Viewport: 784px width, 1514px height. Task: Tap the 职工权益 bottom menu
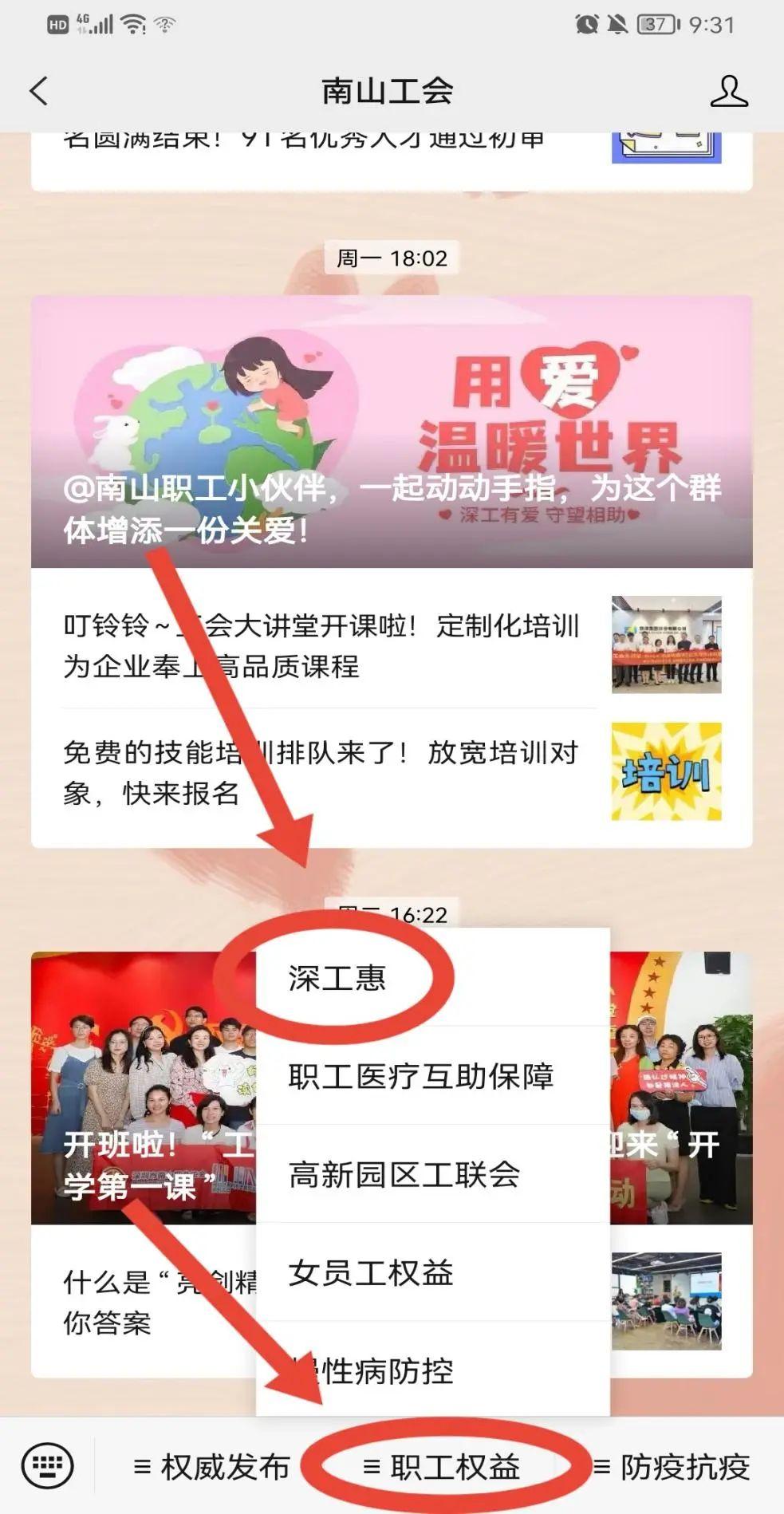pos(441,1467)
